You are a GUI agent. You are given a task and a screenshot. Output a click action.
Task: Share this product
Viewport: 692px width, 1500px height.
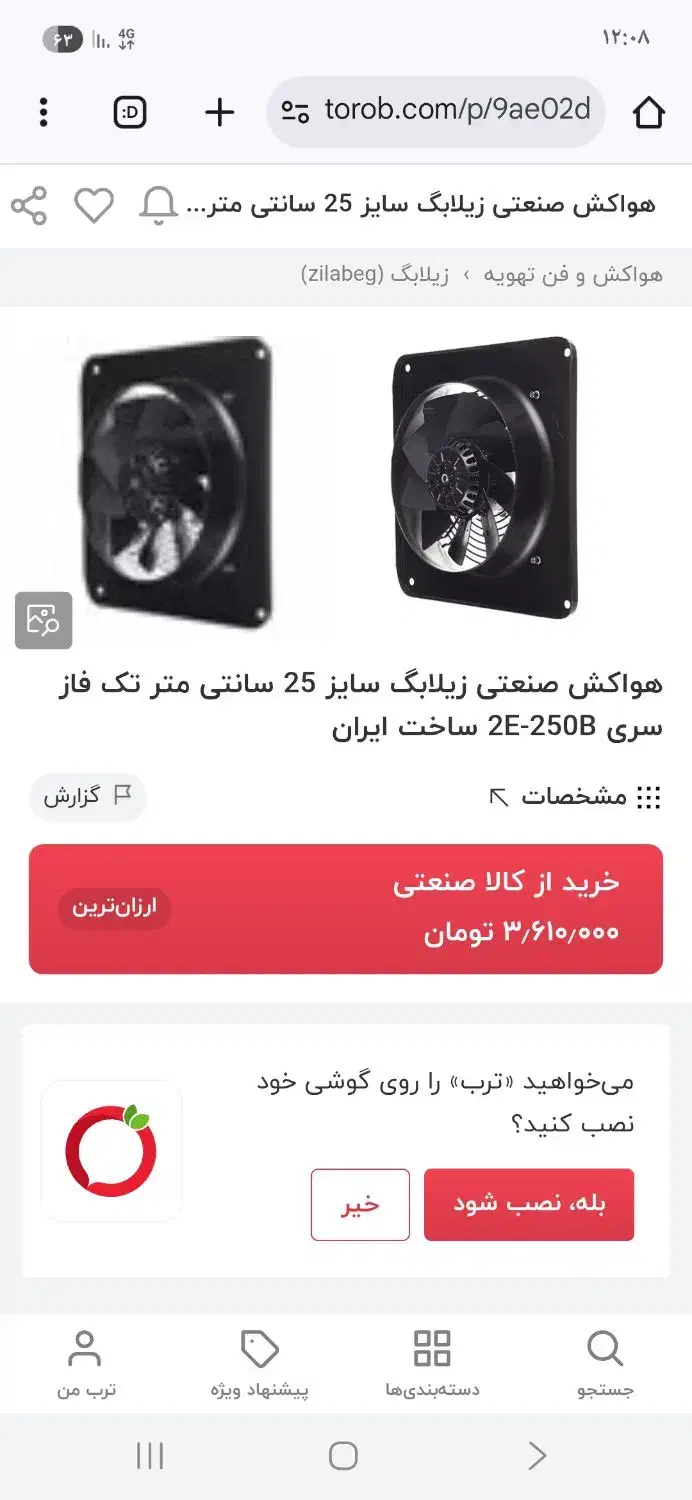pyautogui.click(x=29, y=206)
